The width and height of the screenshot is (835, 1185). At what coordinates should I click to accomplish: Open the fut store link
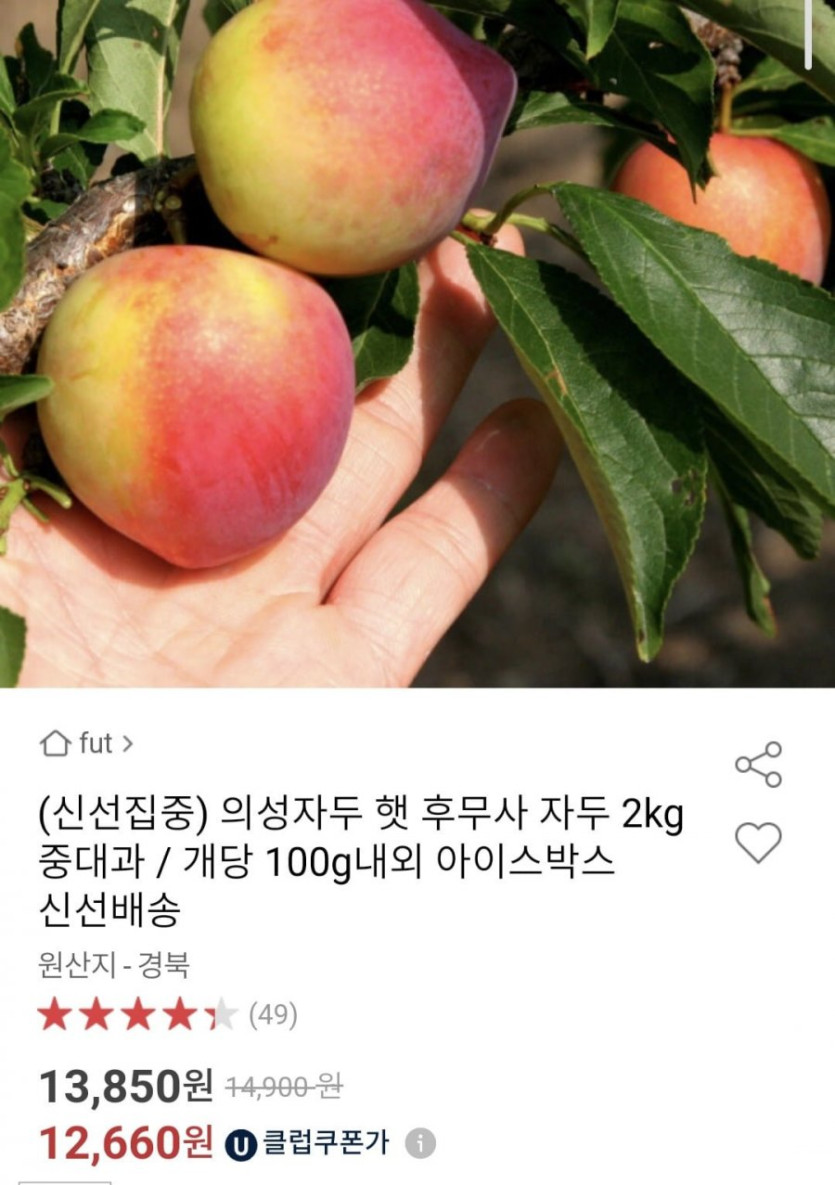click(86, 743)
